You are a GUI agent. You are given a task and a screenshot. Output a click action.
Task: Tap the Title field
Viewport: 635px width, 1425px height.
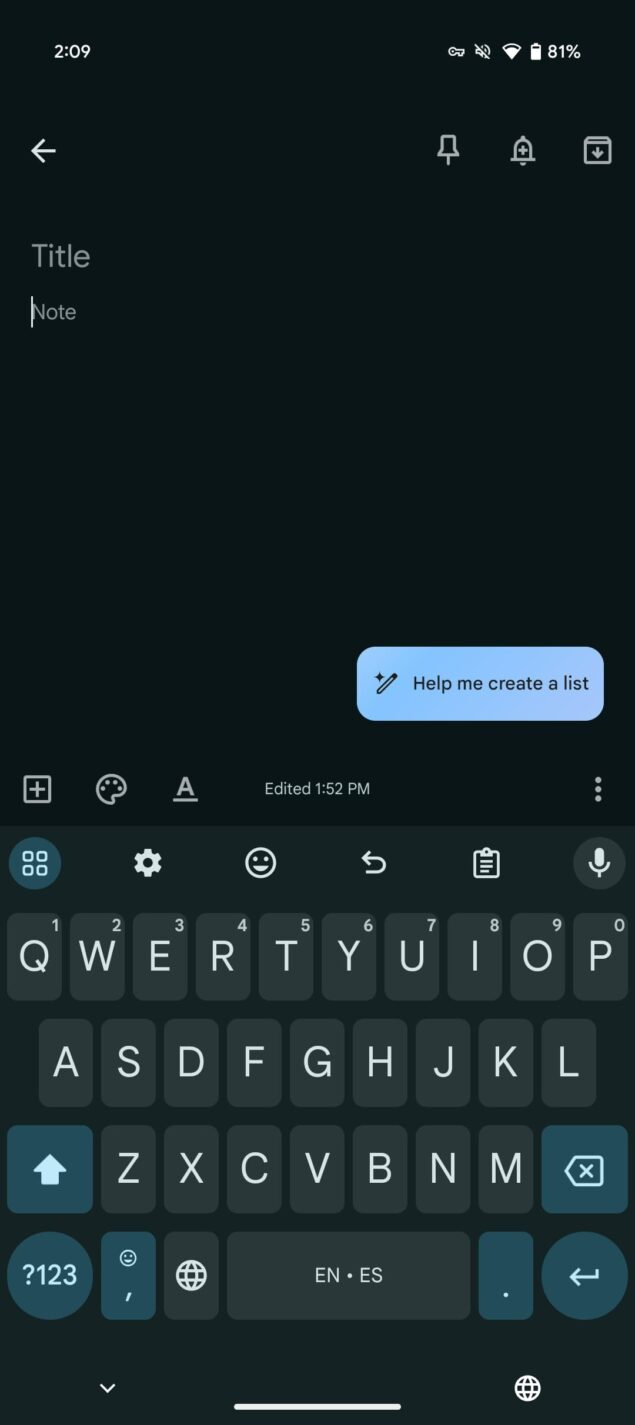[x=317, y=256]
